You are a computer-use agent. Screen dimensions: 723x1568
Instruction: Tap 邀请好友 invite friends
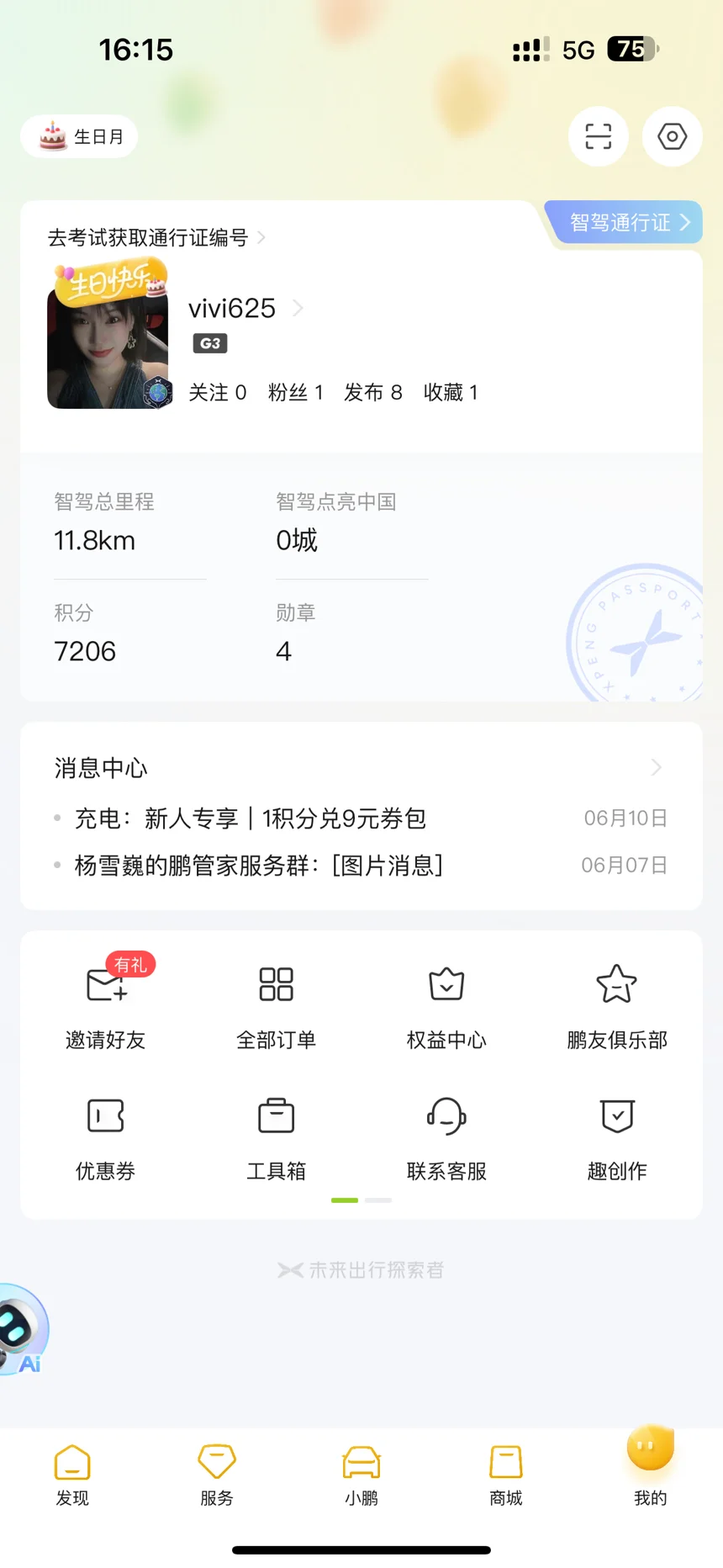pyautogui.click(x=106, y=1005)
